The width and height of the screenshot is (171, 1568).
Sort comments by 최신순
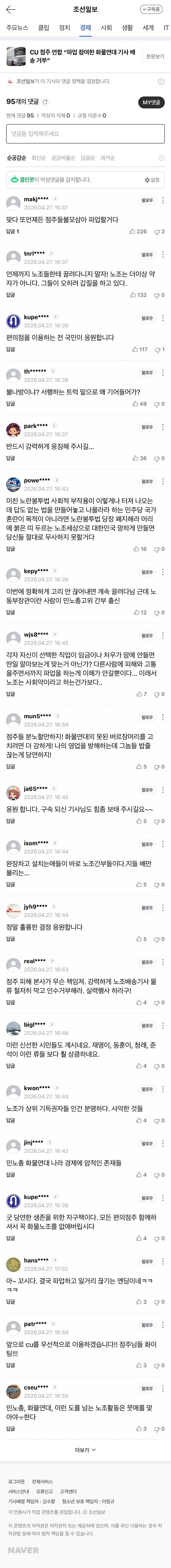point(38,158)
